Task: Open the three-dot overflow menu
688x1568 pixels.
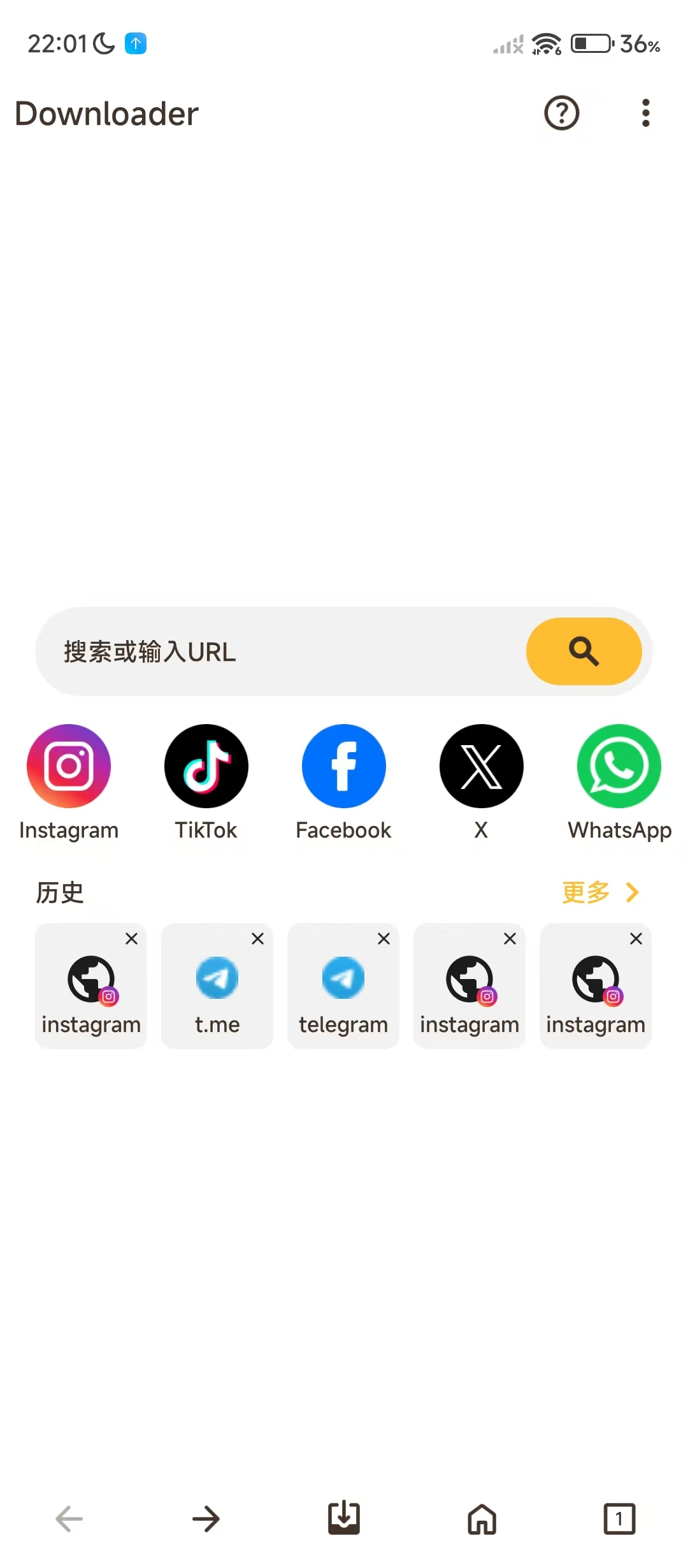Action: 645,112
